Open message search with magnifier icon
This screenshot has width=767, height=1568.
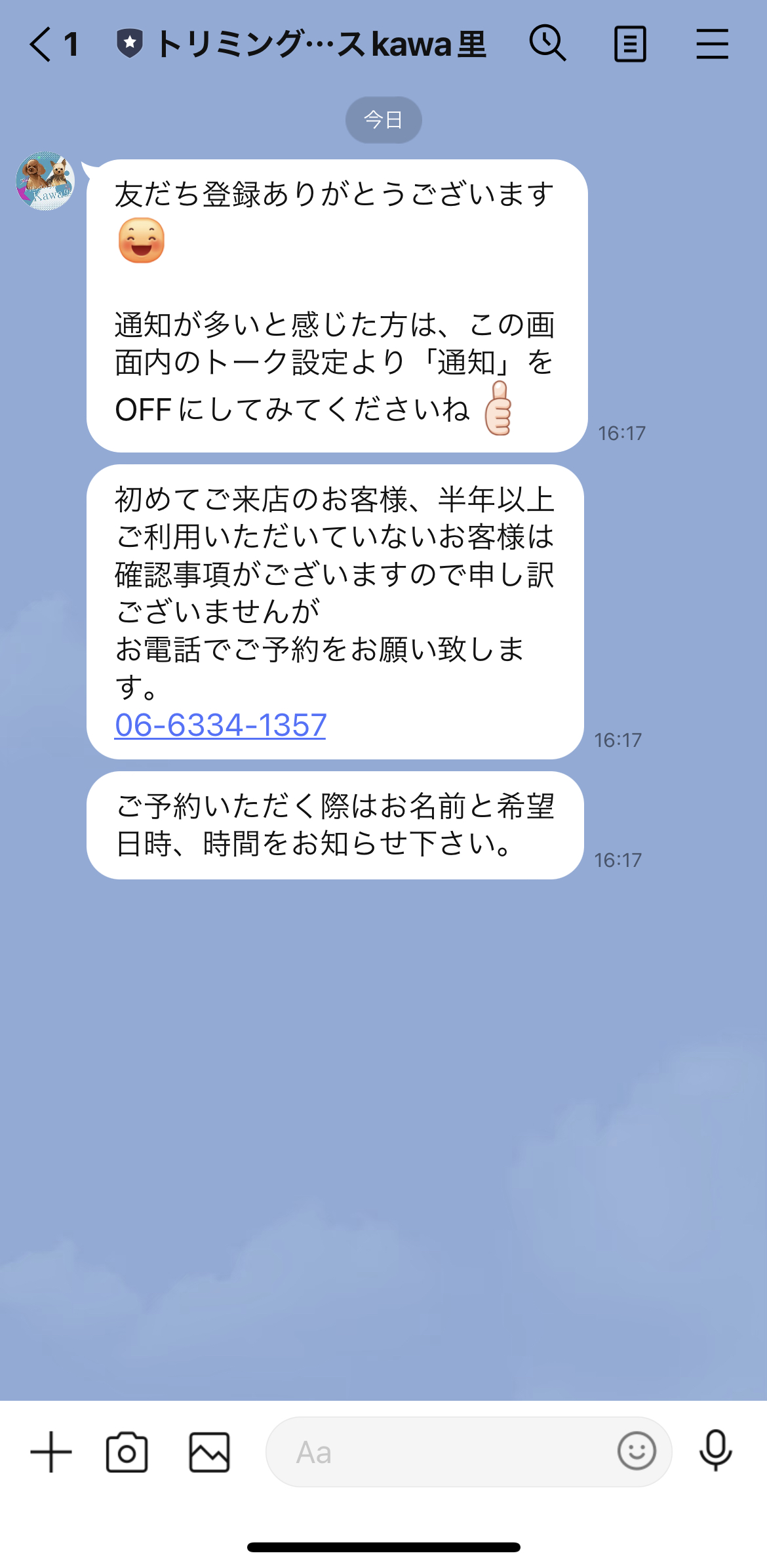tap(548, 44)
